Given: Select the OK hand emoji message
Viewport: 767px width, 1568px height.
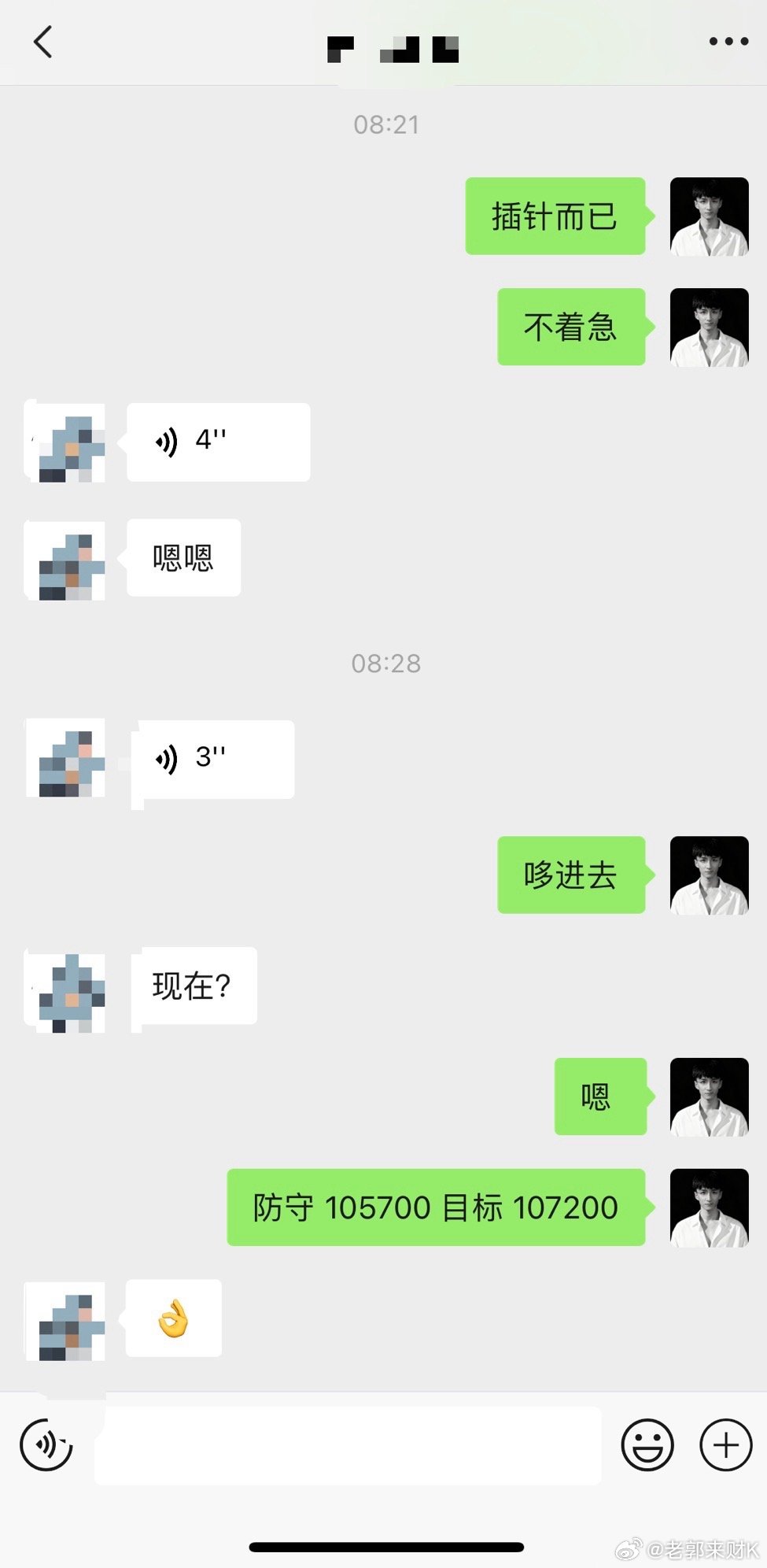Looking at the screenshot, I should [174, 1320].
